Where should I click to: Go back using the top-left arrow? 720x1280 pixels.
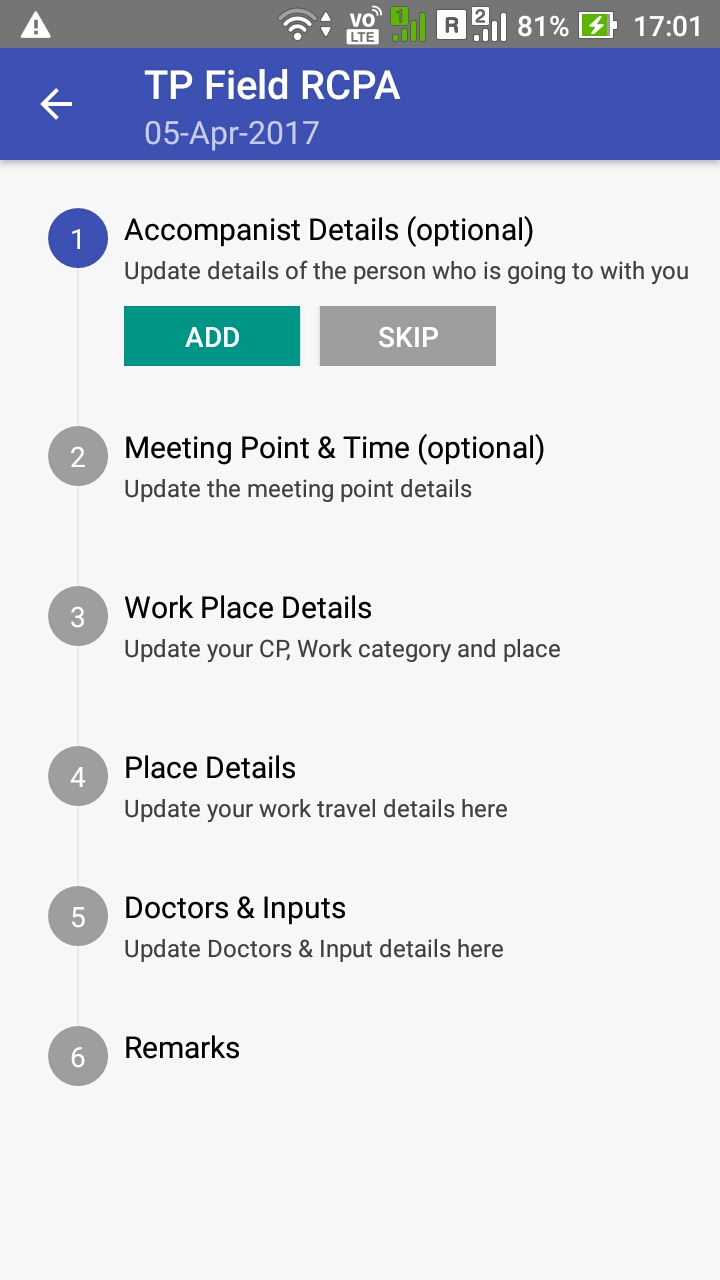(x=56, y=104)
